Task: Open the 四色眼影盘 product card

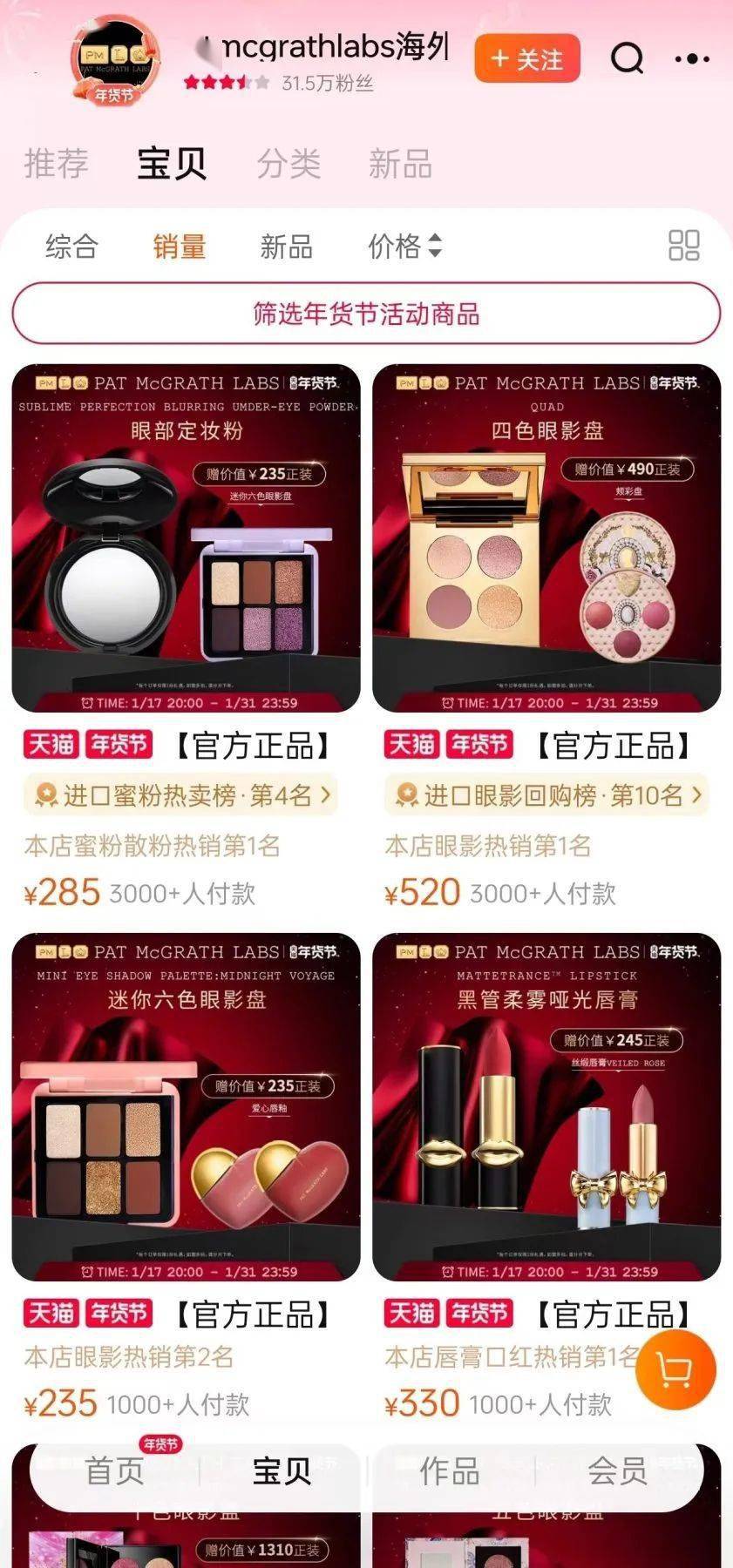Action: [x=546, y=538]
